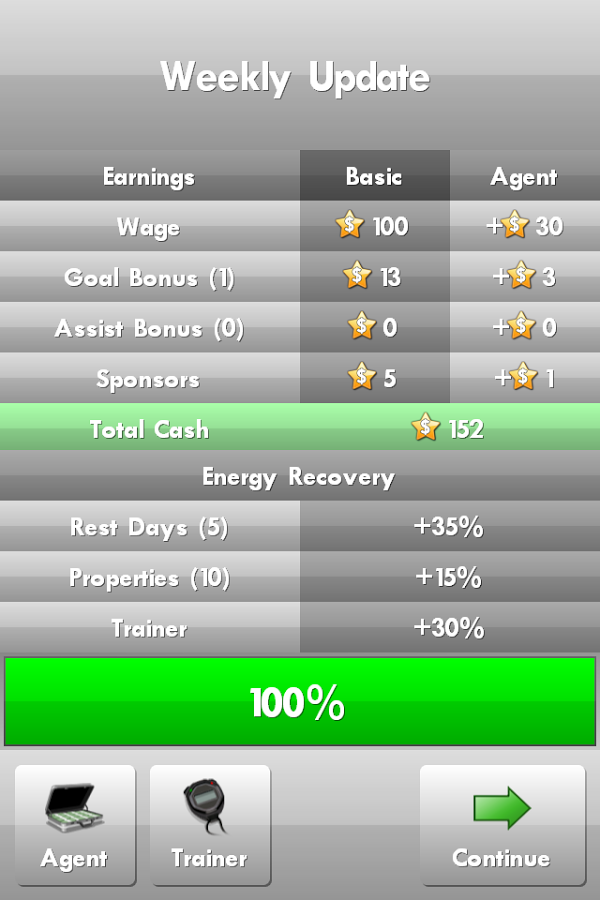Continue past the weekly update
Viewport: 600px width, 900px height.
click(x=502, y=825)
